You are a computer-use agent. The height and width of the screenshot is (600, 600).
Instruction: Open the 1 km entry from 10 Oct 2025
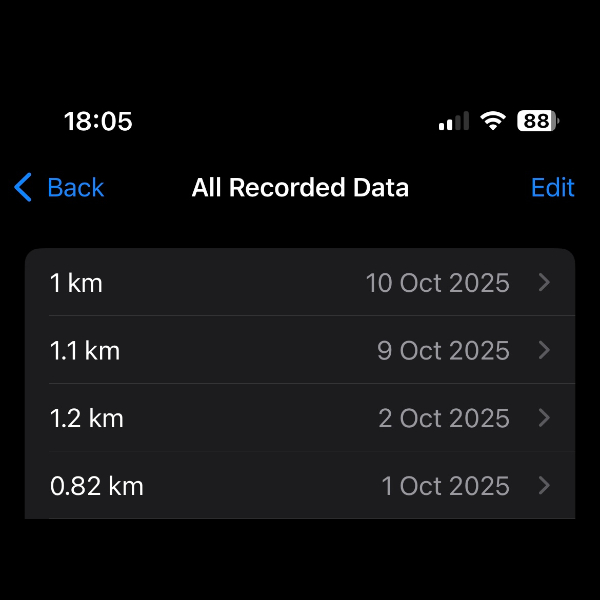coord(300,283)
